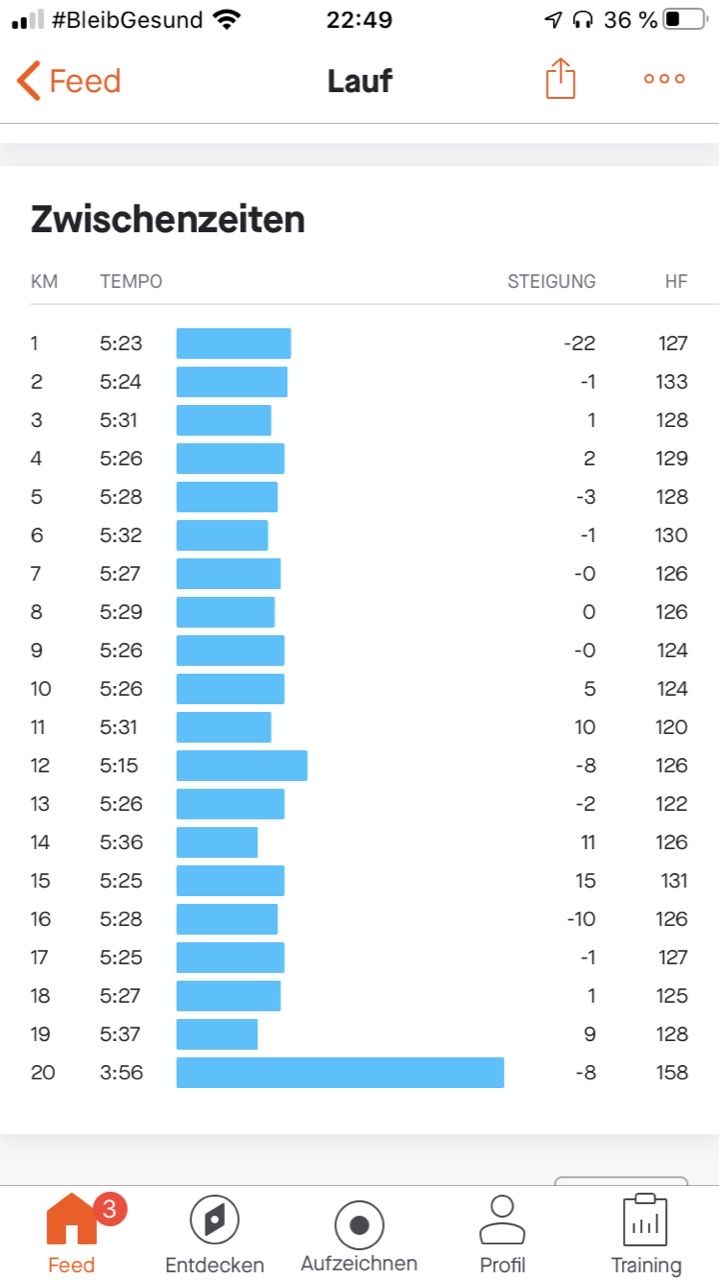Open the Entdecken tab
Image resolution: width=719 pixels, height=1280 pixels.
click(x=214, y=1234)
